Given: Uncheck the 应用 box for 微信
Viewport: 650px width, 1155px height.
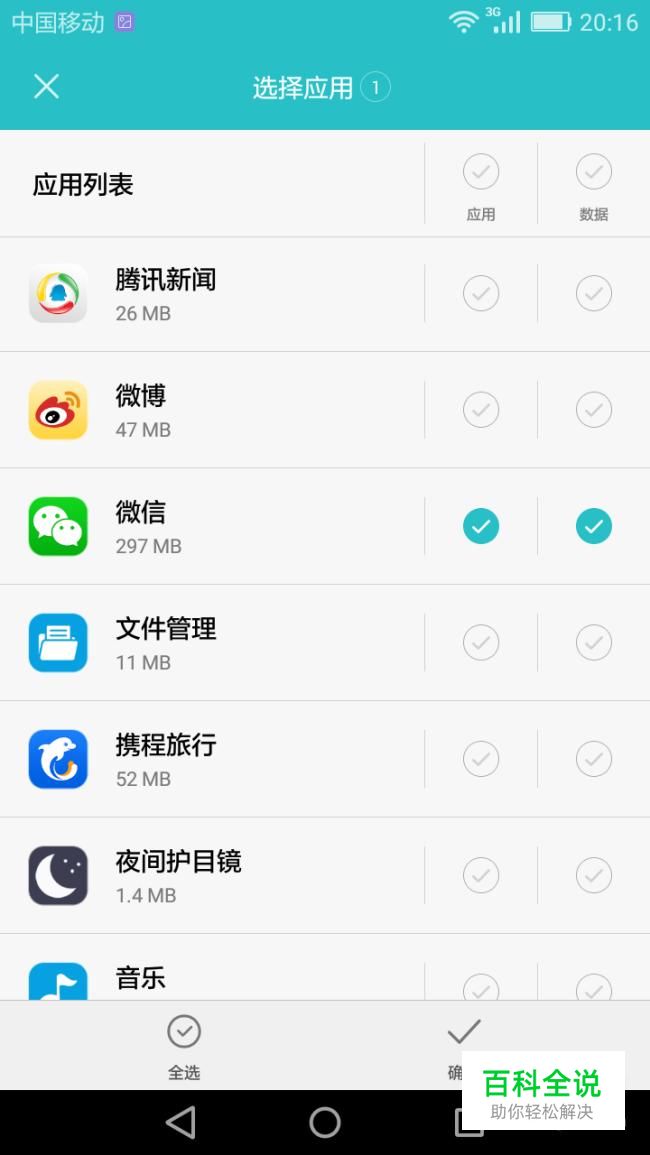Looking at the screenshot, I should coord(480,526).
